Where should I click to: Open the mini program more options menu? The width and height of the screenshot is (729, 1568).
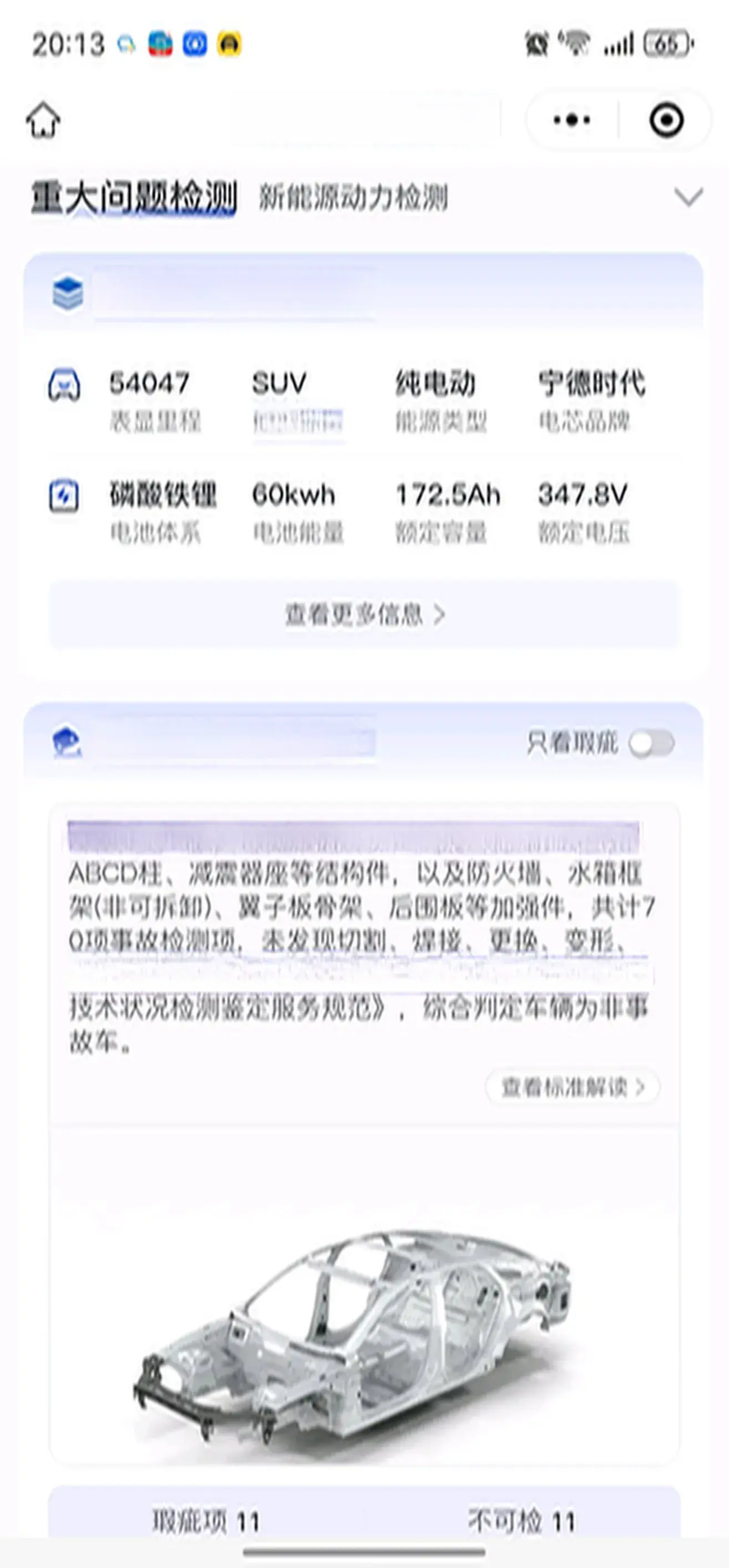tap(571, 120)
